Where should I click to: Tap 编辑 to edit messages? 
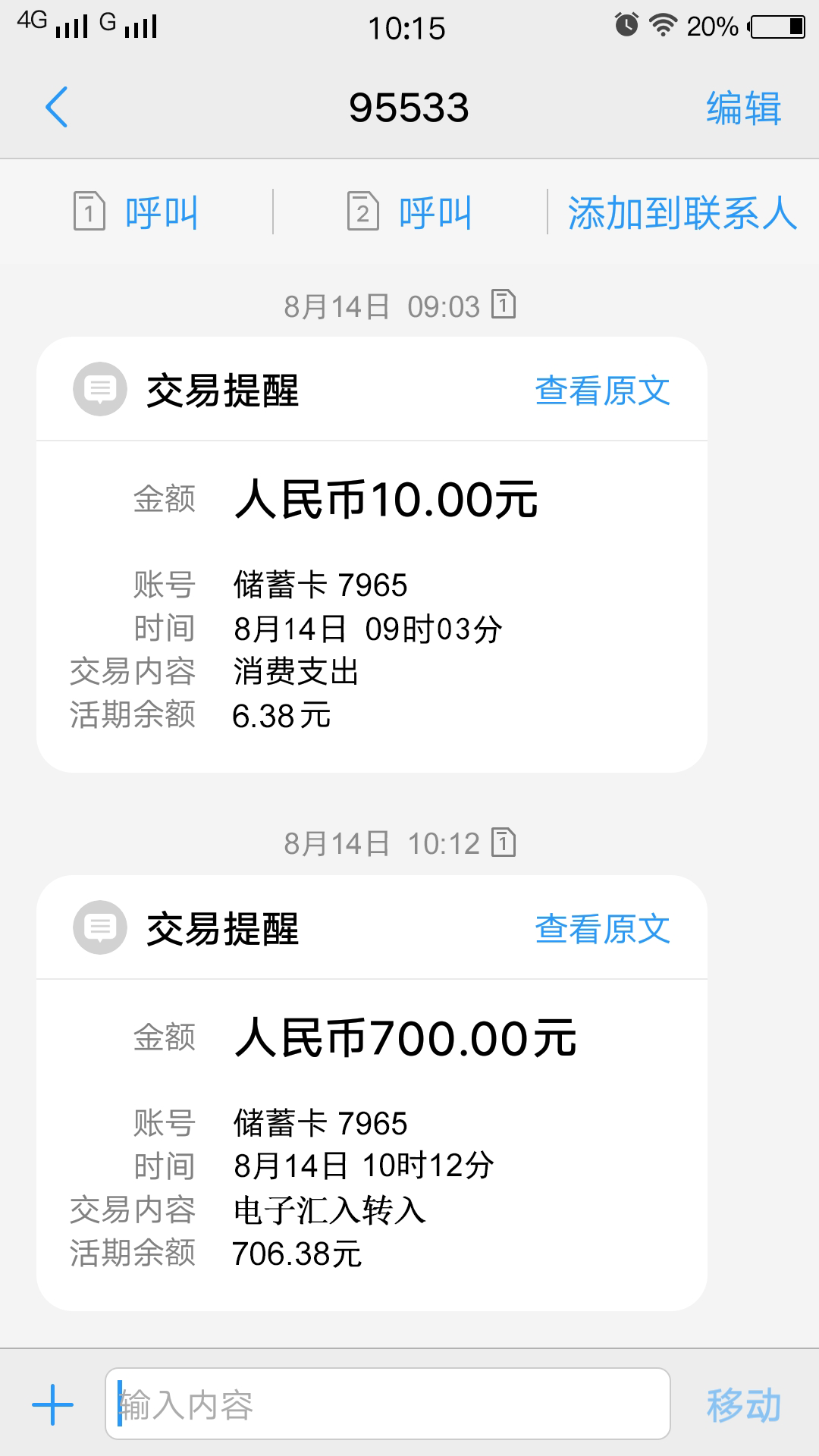pos(743,108)
